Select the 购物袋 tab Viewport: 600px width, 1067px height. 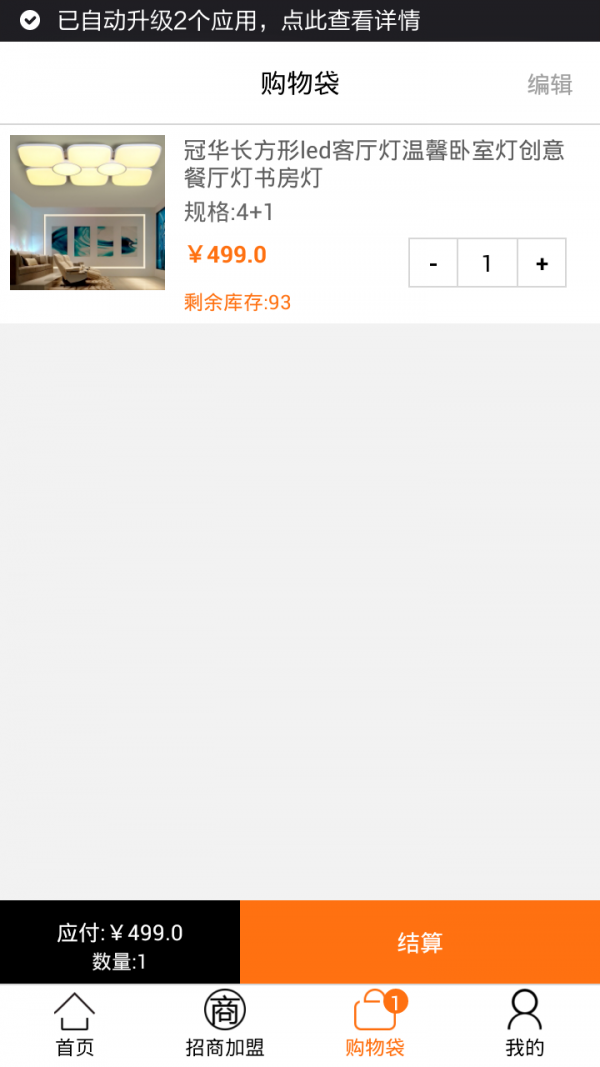[375, 1025]
